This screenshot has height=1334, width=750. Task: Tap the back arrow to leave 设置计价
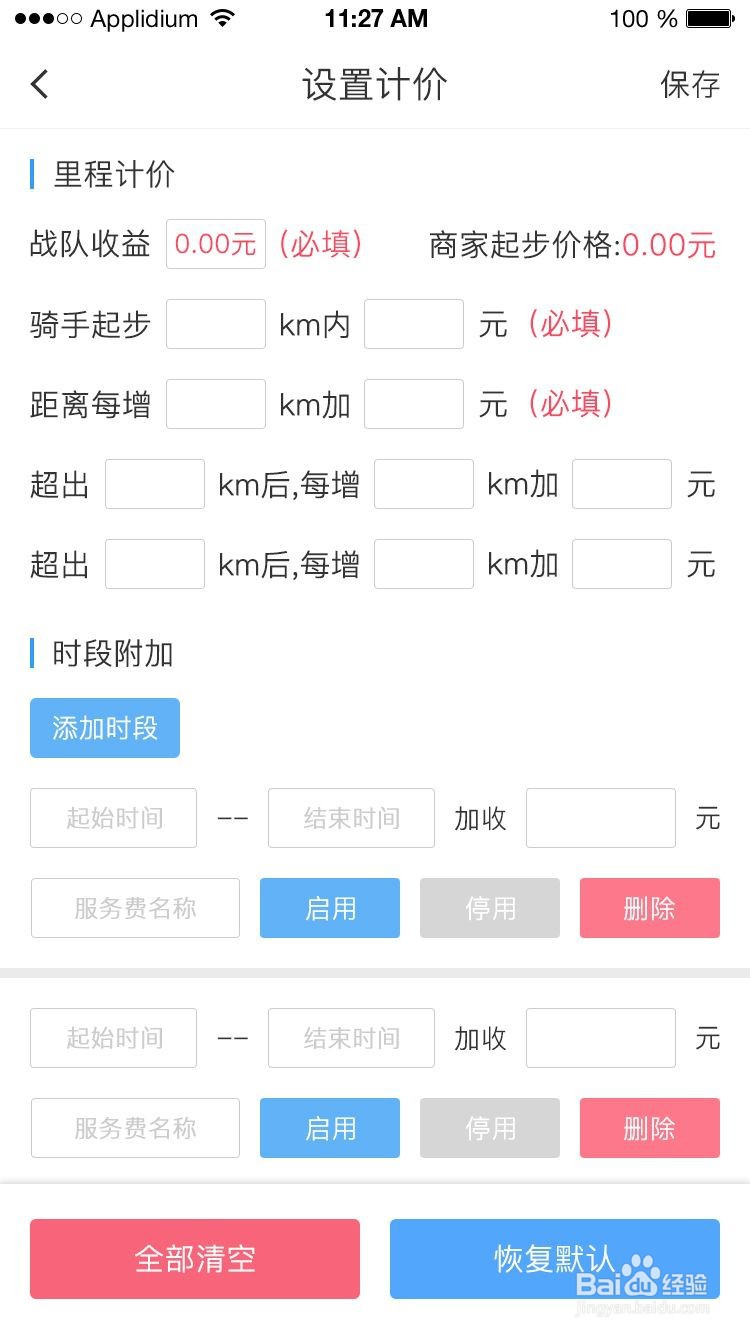(38, 84)
